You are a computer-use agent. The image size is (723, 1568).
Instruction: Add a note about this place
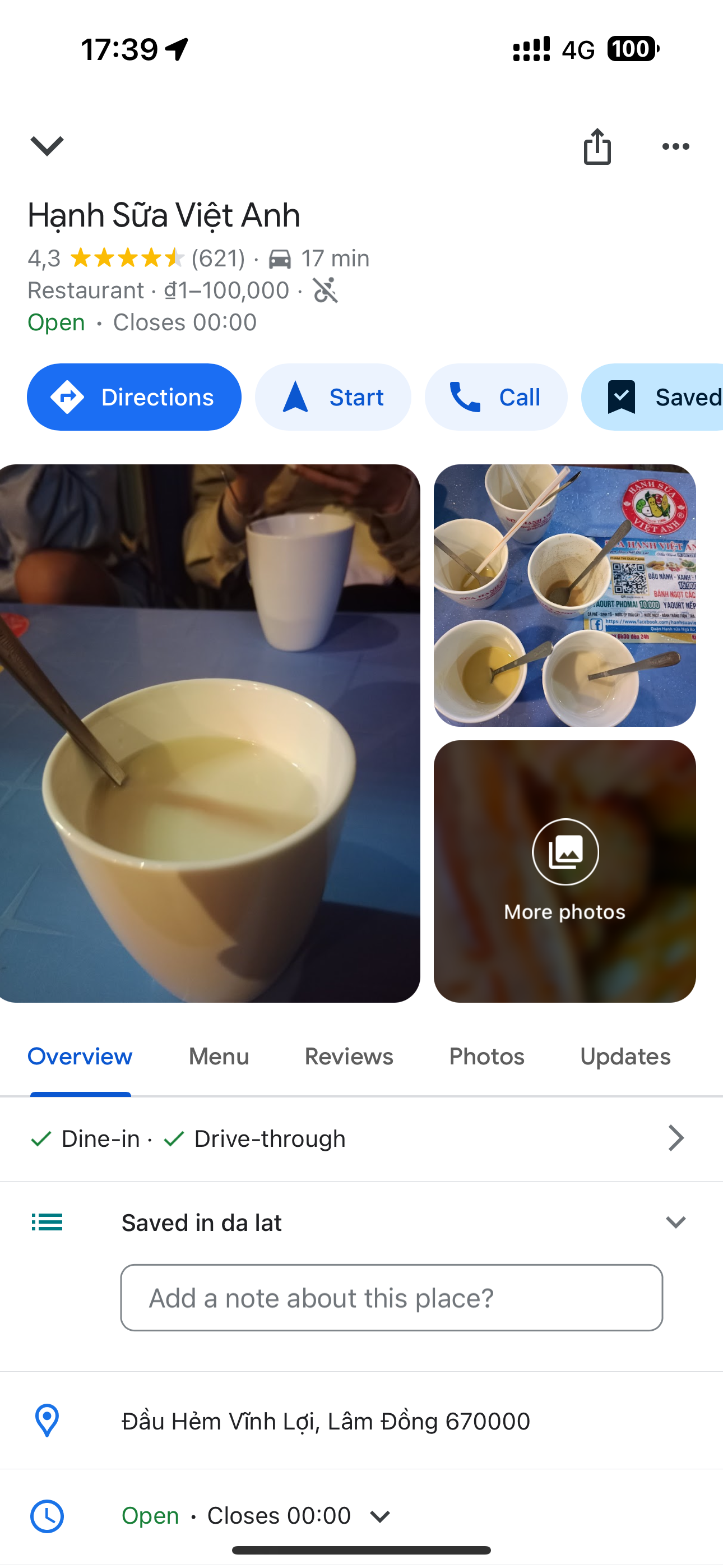(x=391, y=1298)
